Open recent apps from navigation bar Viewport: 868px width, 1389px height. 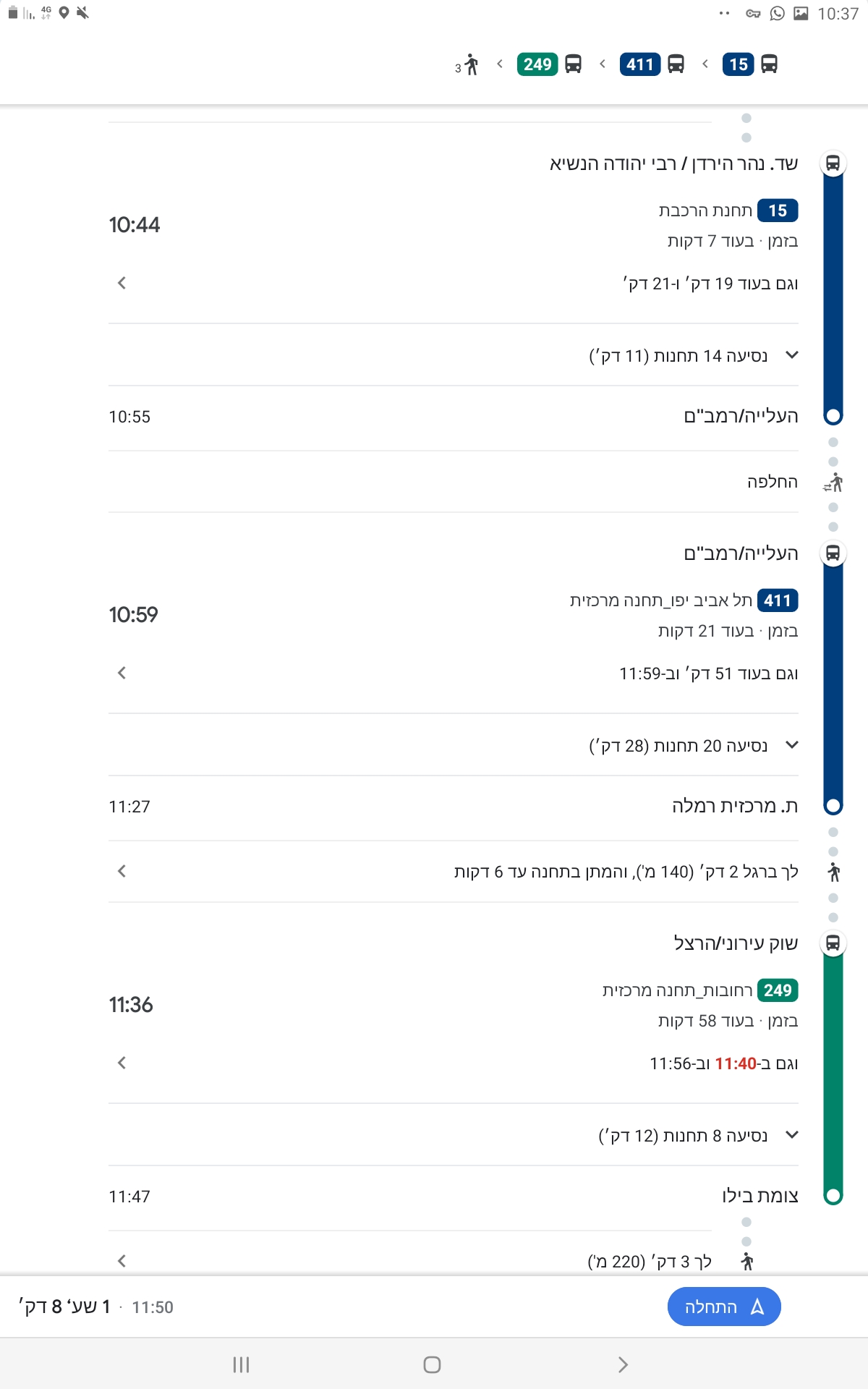tap(241, 1364)
